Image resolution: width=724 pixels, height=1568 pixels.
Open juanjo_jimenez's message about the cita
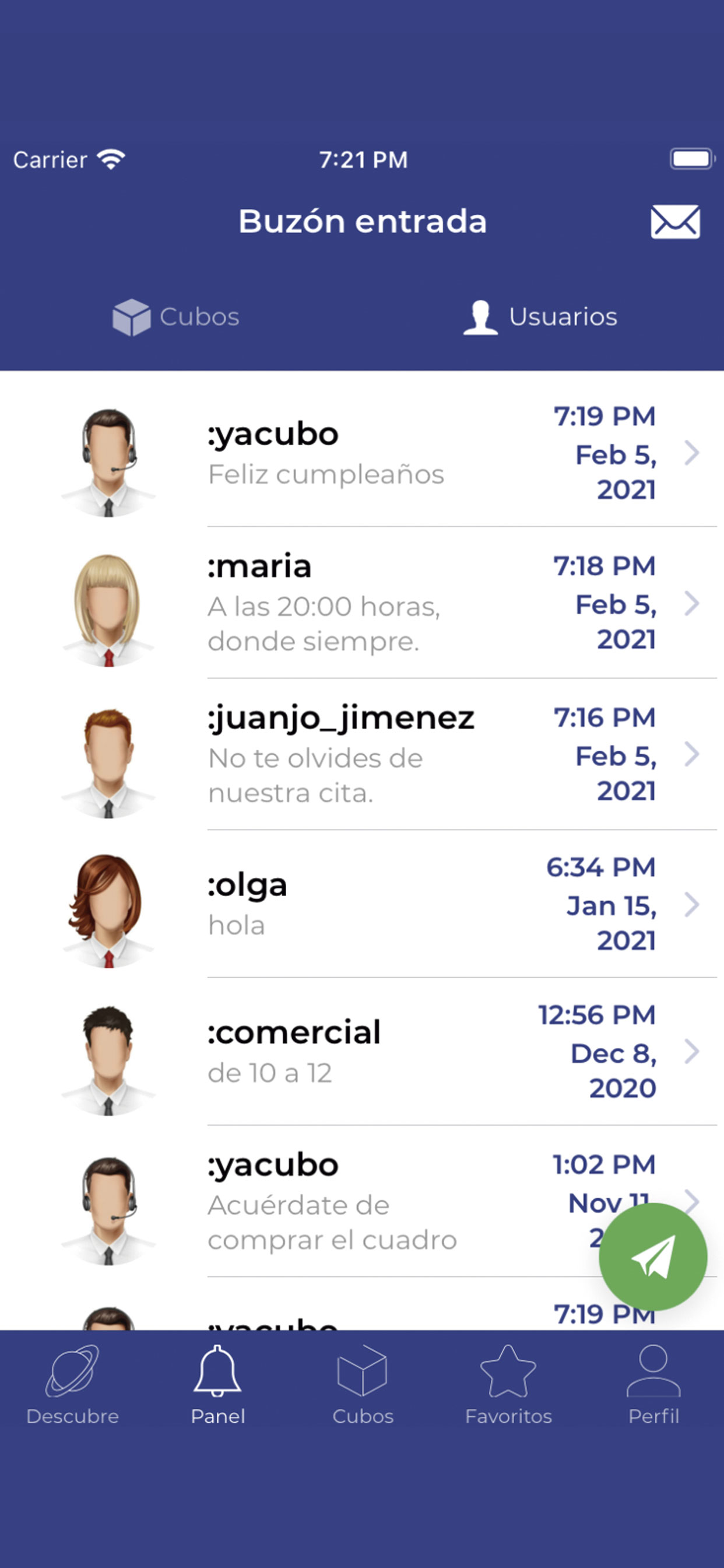click(x=362, y=754)
